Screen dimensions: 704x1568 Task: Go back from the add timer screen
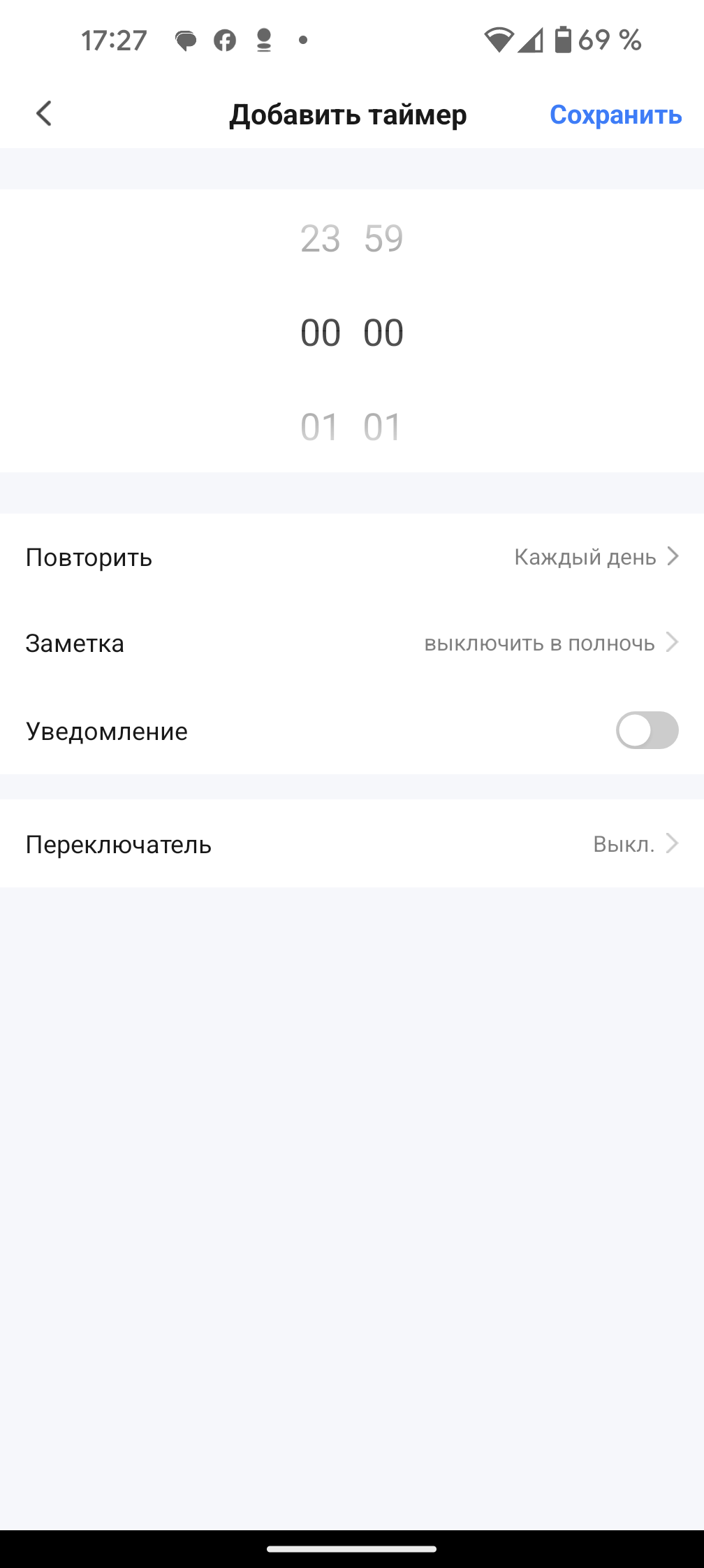click(44, 114)
